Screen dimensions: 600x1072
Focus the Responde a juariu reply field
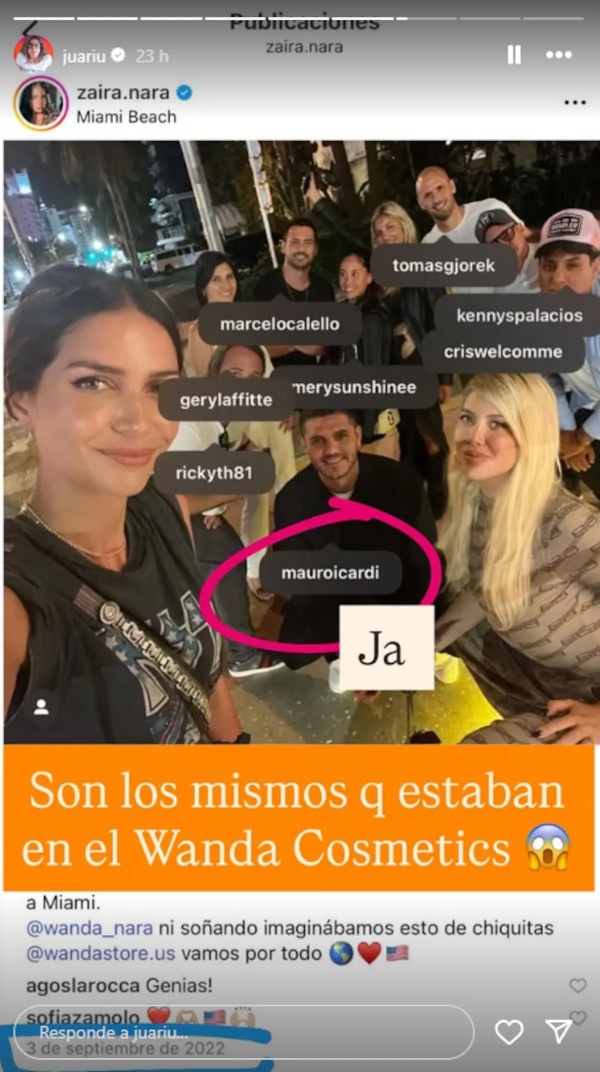(x=240, y=1031)
